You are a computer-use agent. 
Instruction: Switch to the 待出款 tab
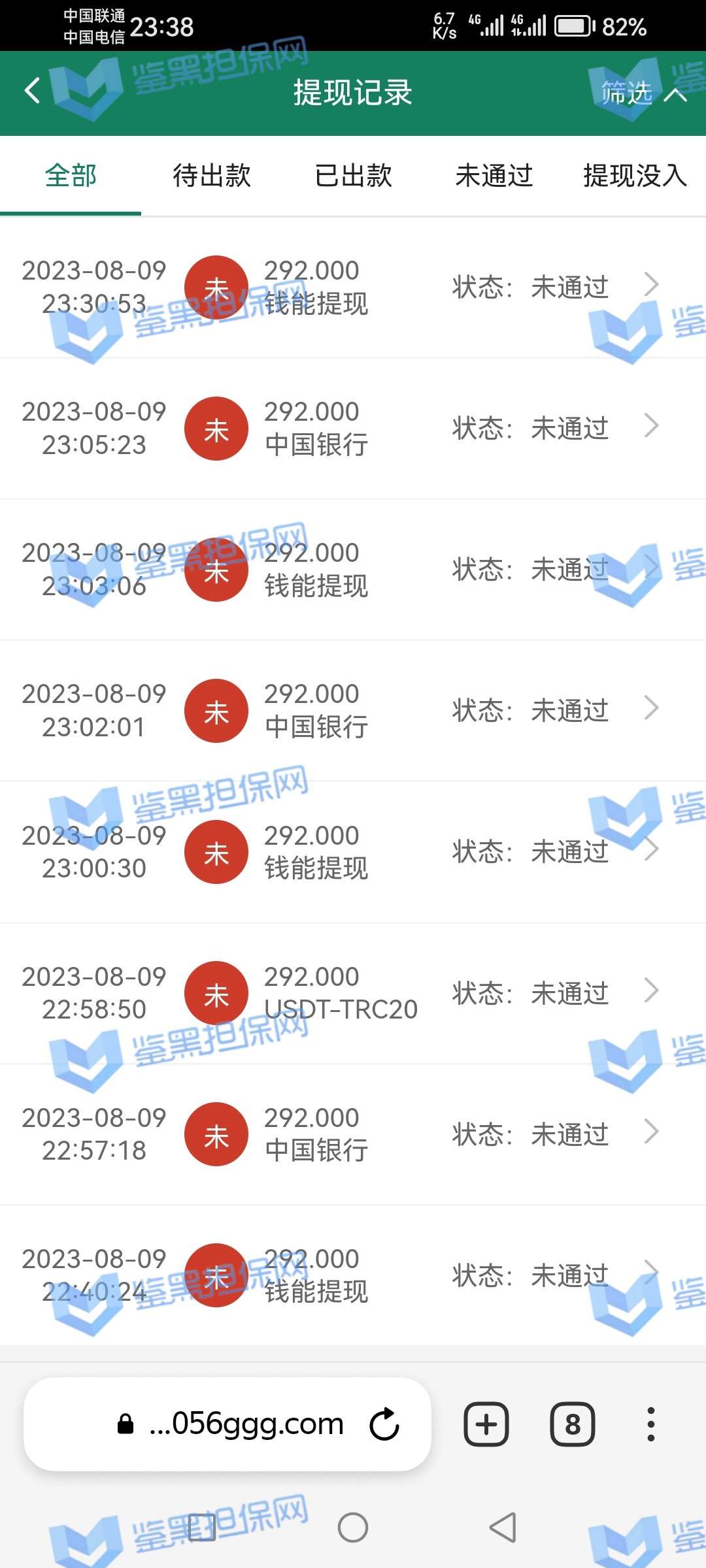click(212, 176)
